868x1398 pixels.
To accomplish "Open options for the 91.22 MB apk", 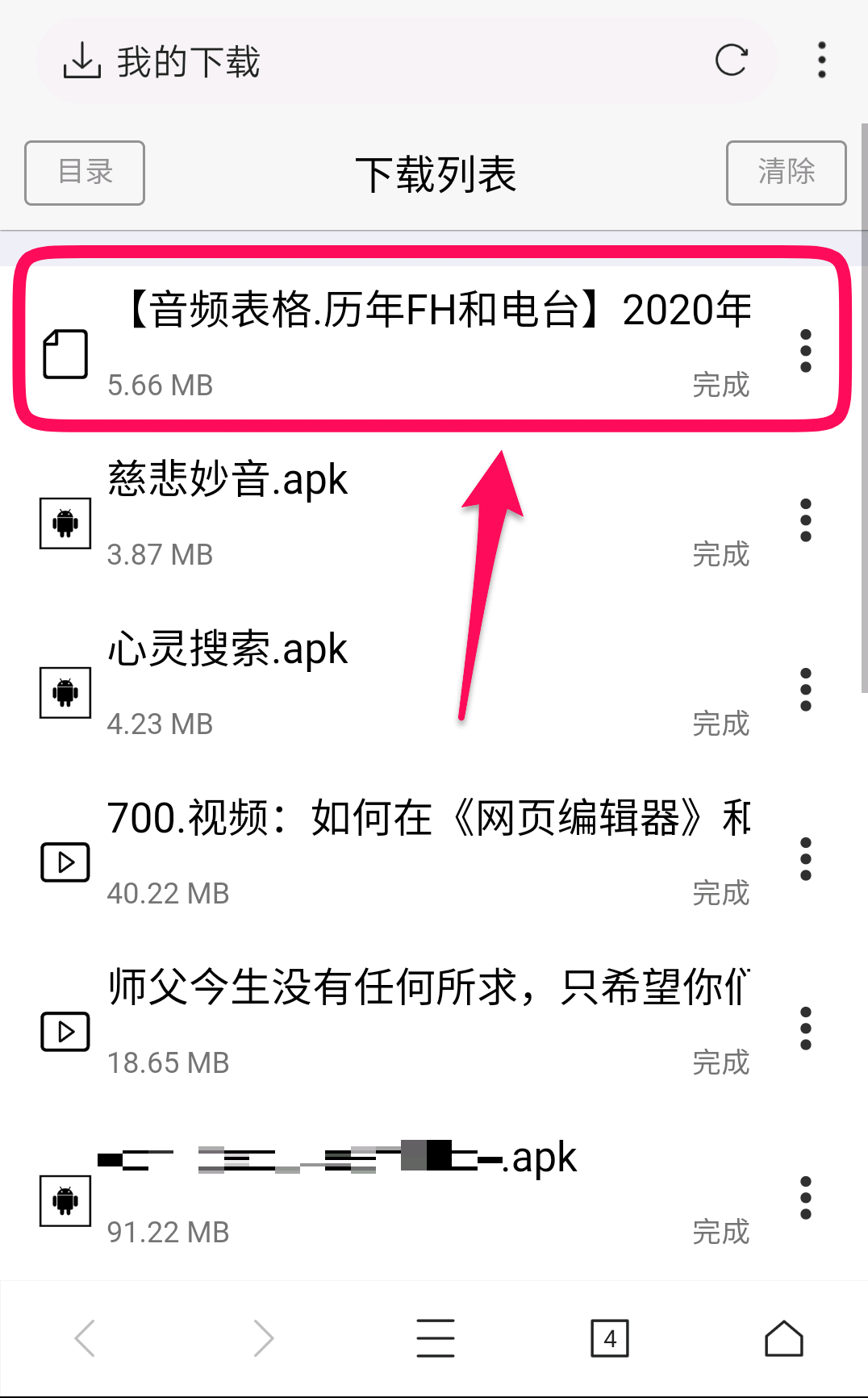I will 805,1198.
